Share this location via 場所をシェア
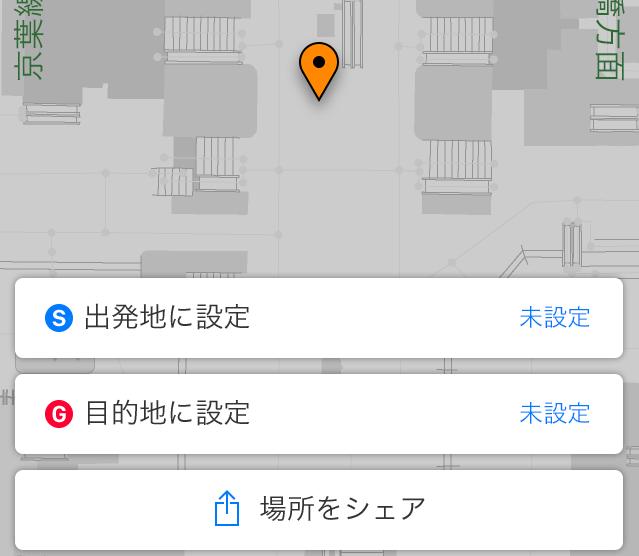This screenshot has width=639, height=556. (318, 509)
